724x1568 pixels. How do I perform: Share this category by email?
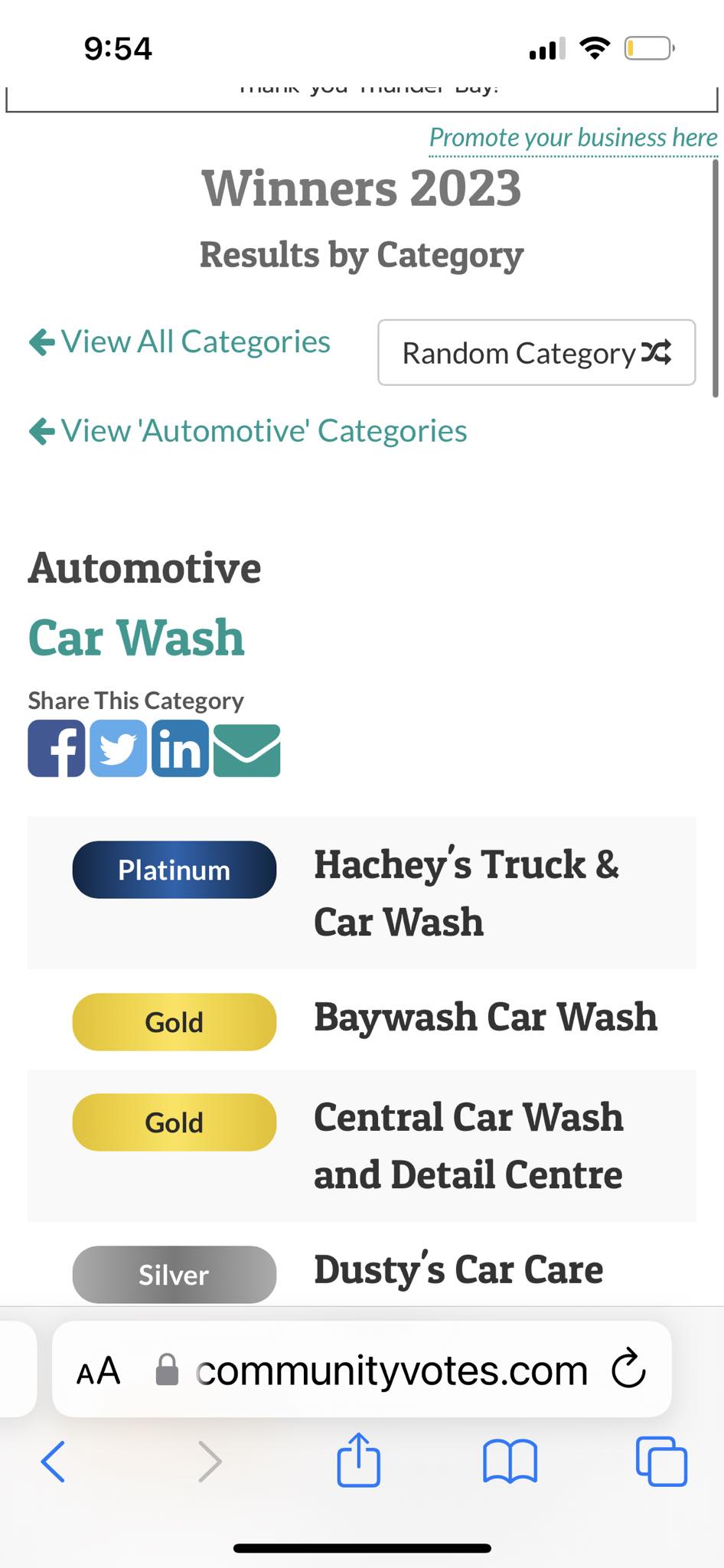[x=246, y=750]
